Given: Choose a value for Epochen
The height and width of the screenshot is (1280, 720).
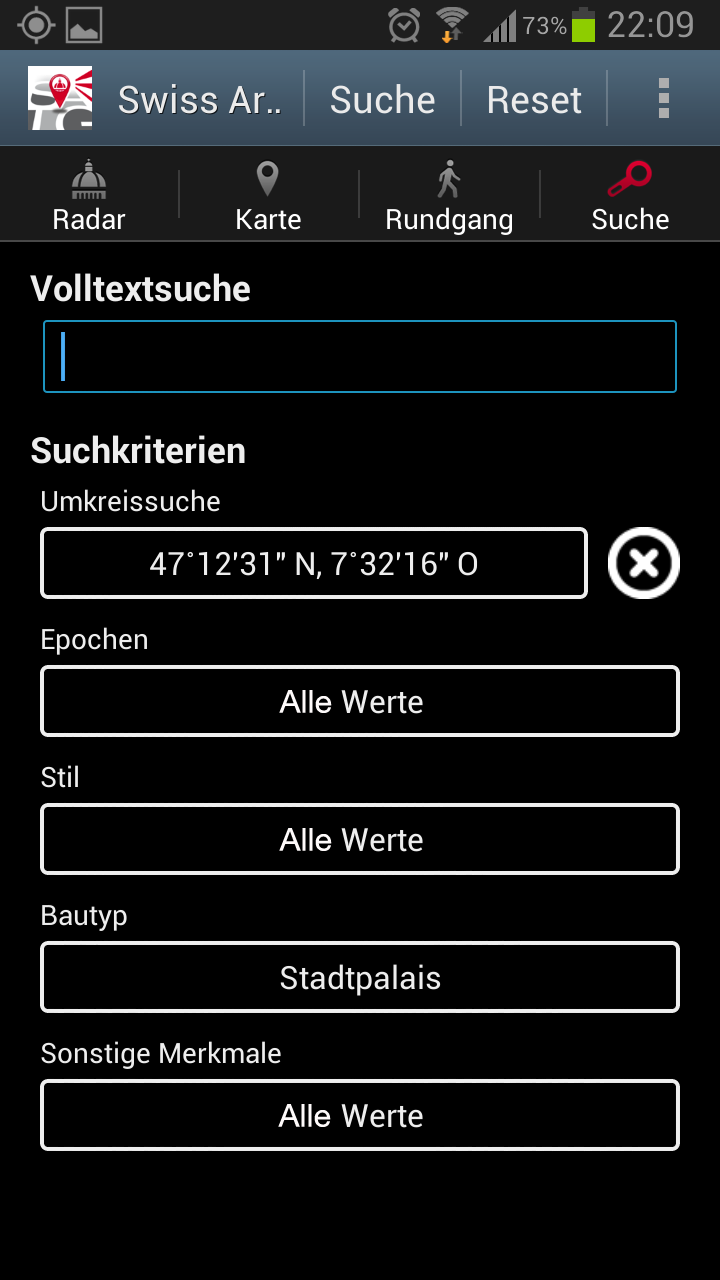Looking at the screenshot, I should [360, 701].
